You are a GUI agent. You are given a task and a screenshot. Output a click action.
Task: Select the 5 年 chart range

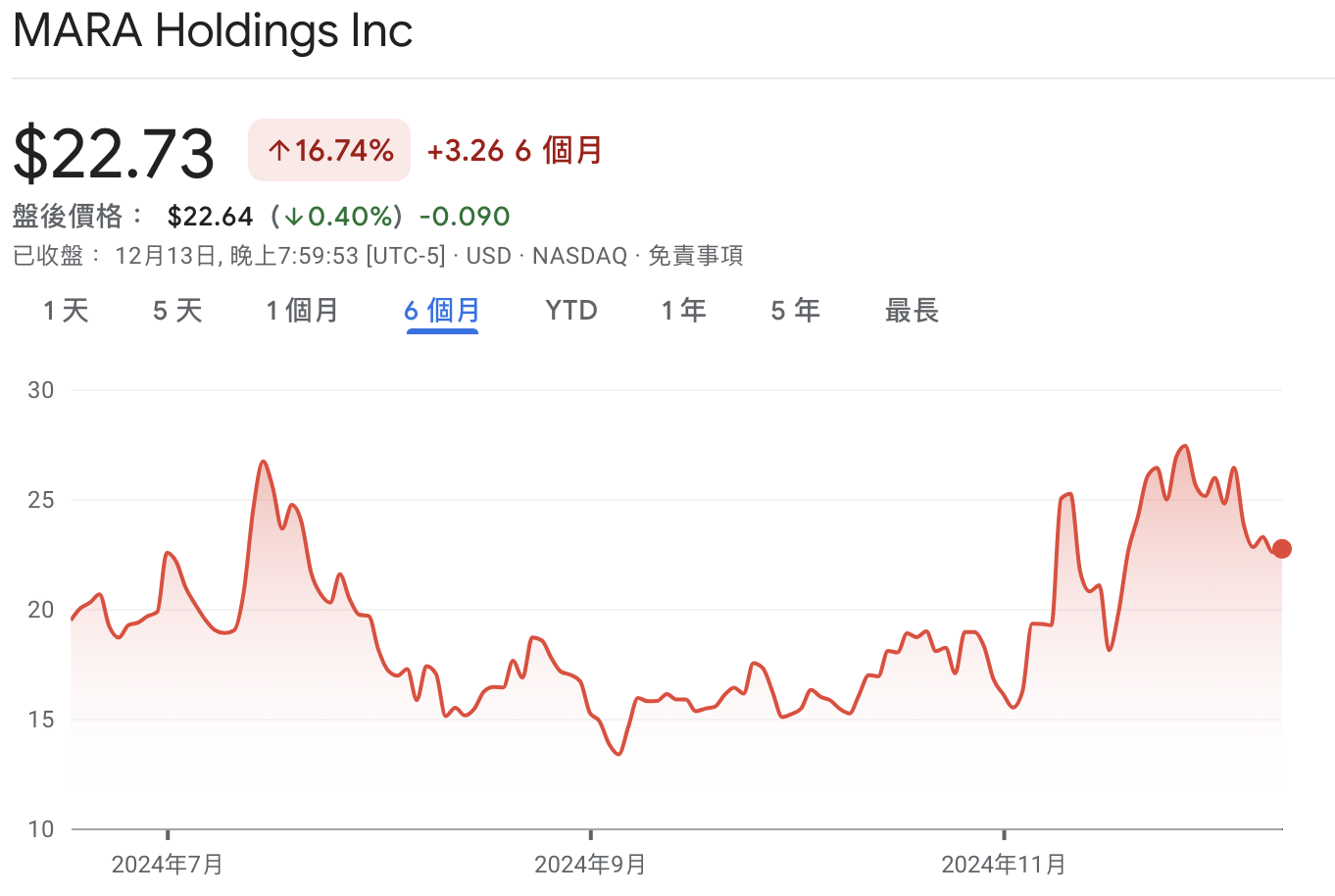pos(795,311)
